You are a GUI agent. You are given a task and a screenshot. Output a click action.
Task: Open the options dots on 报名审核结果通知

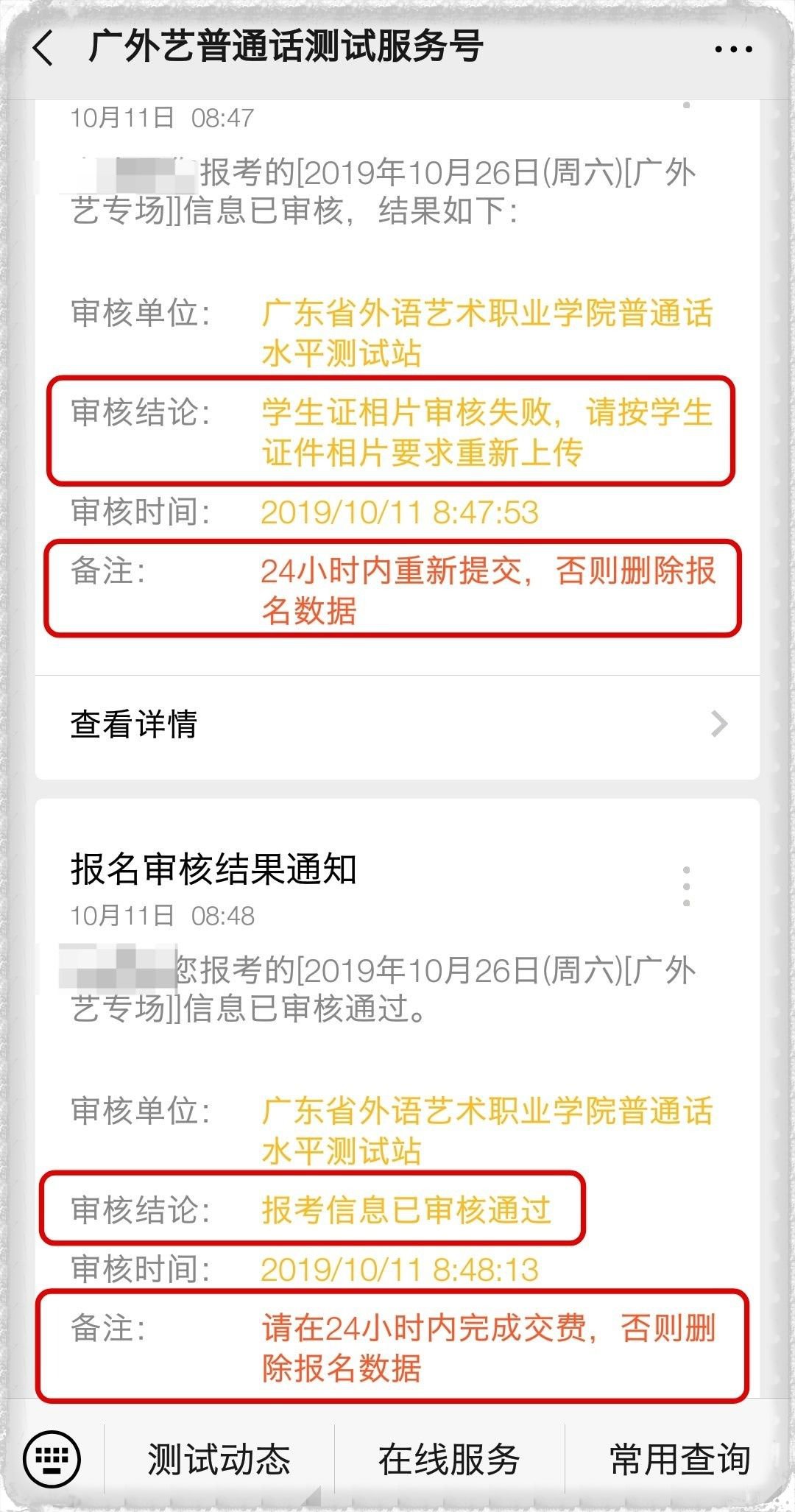[x=686, y=886]
